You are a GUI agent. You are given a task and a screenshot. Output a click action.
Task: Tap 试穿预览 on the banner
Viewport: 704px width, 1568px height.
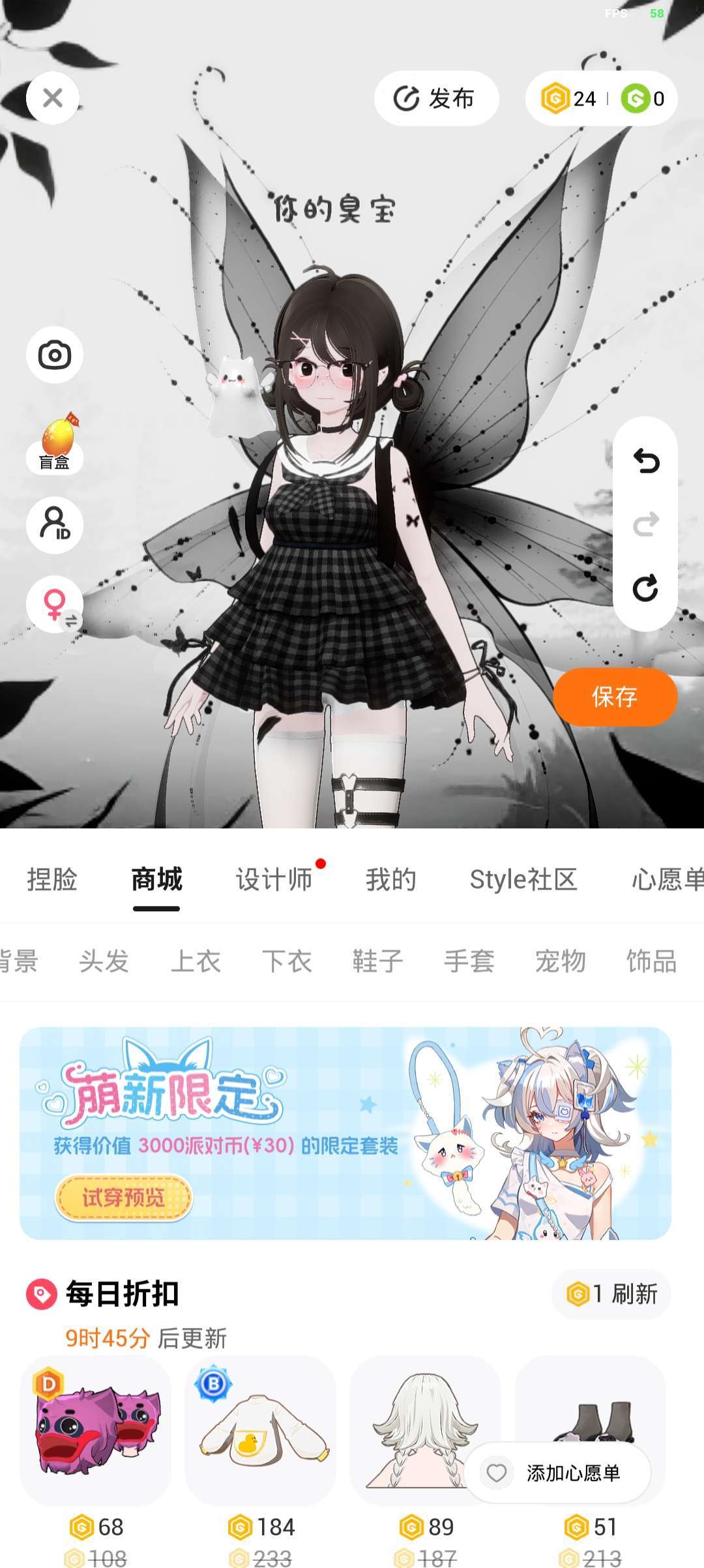click(x=123, y=1198)
